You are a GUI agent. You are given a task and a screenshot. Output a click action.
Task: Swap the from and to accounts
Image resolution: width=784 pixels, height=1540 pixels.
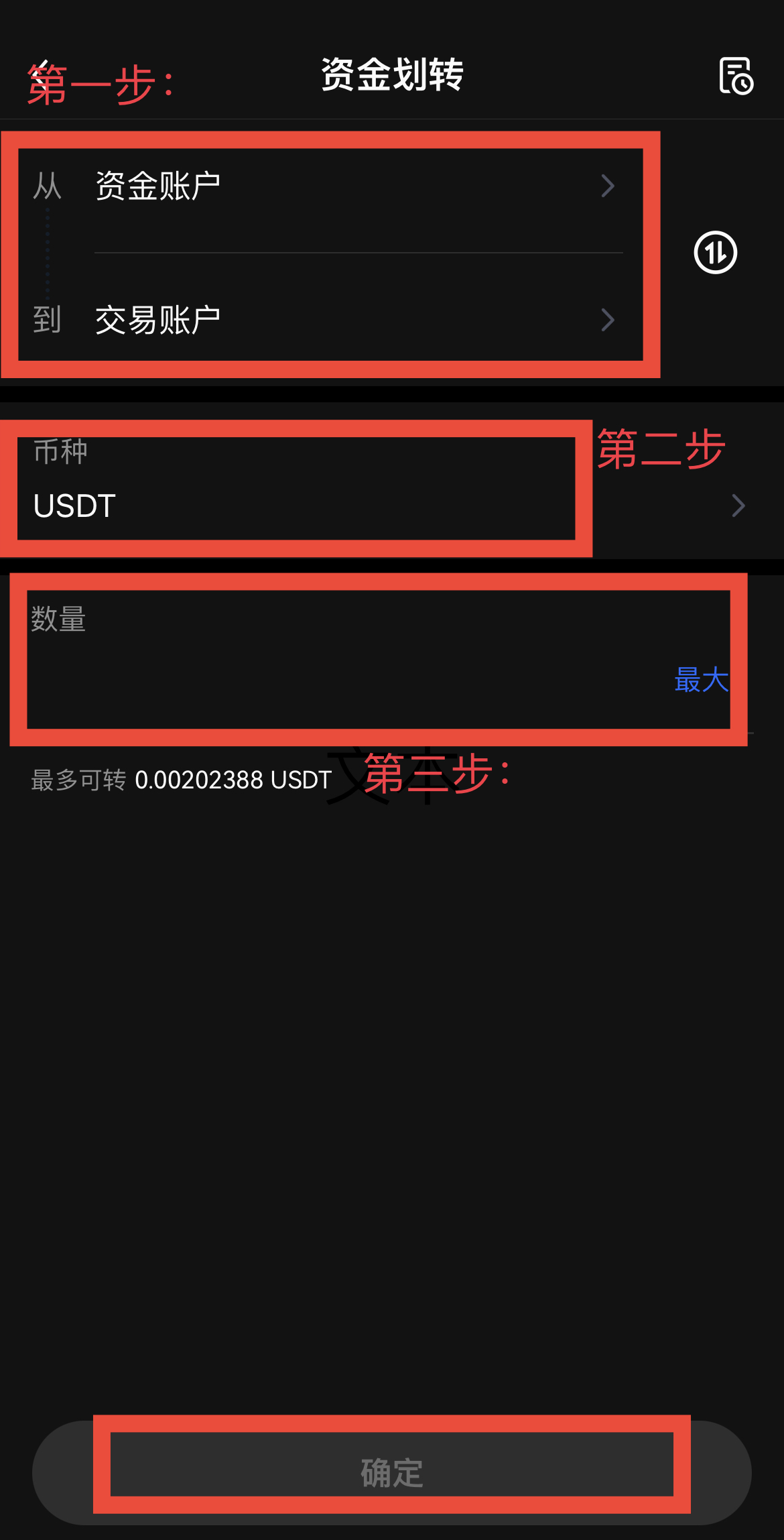click(x=715, y=253)
